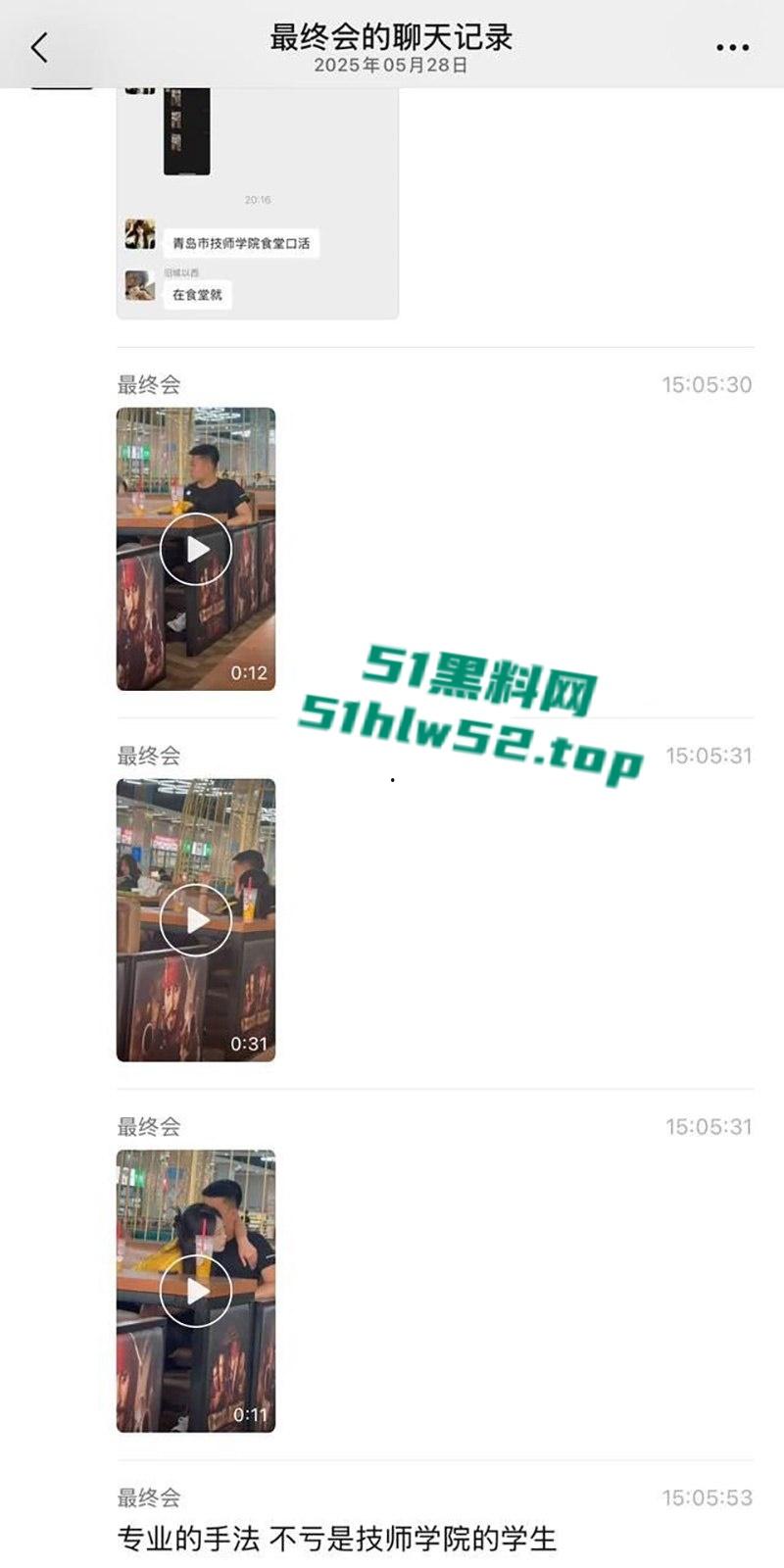Open the three-dot more options menu
The height and width of the screenshot is (1568, 784).
(732, 47)
